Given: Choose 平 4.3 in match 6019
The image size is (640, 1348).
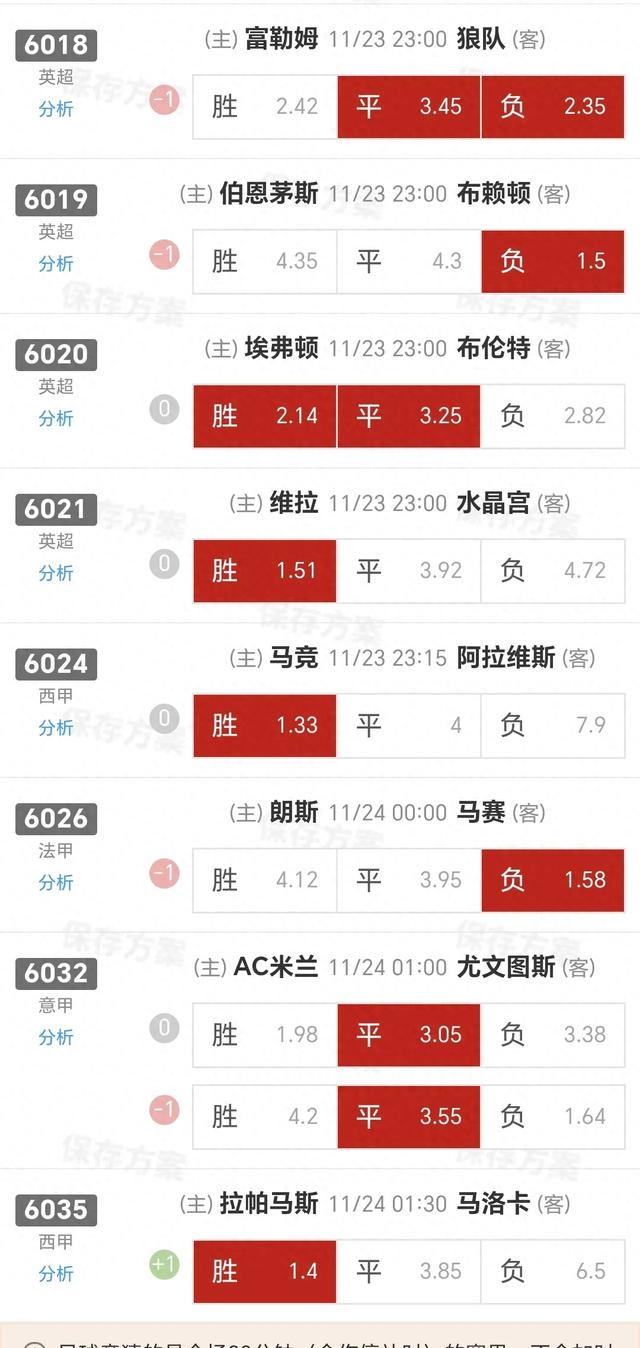Looking at the screenshot, I should [408, 261].
